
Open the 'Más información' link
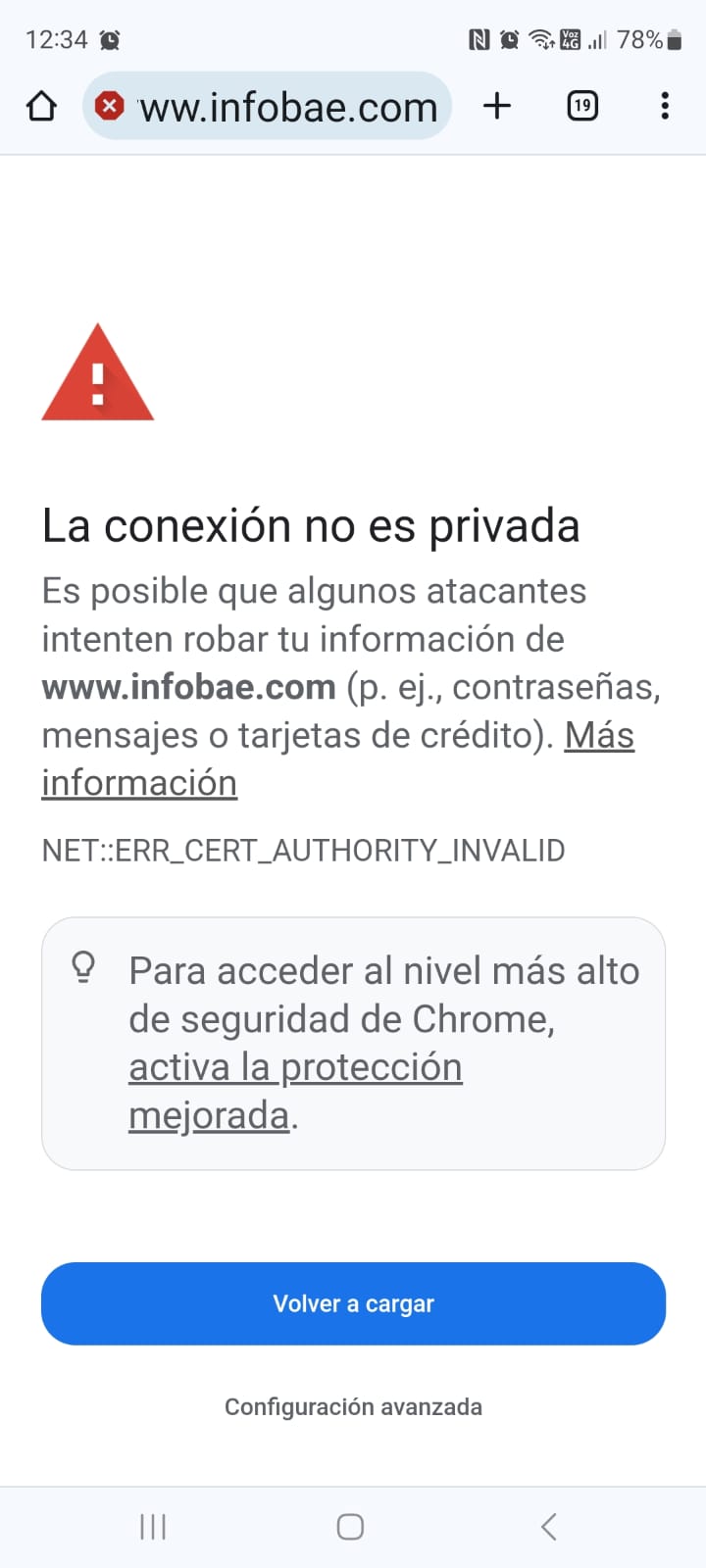(598, 736)
